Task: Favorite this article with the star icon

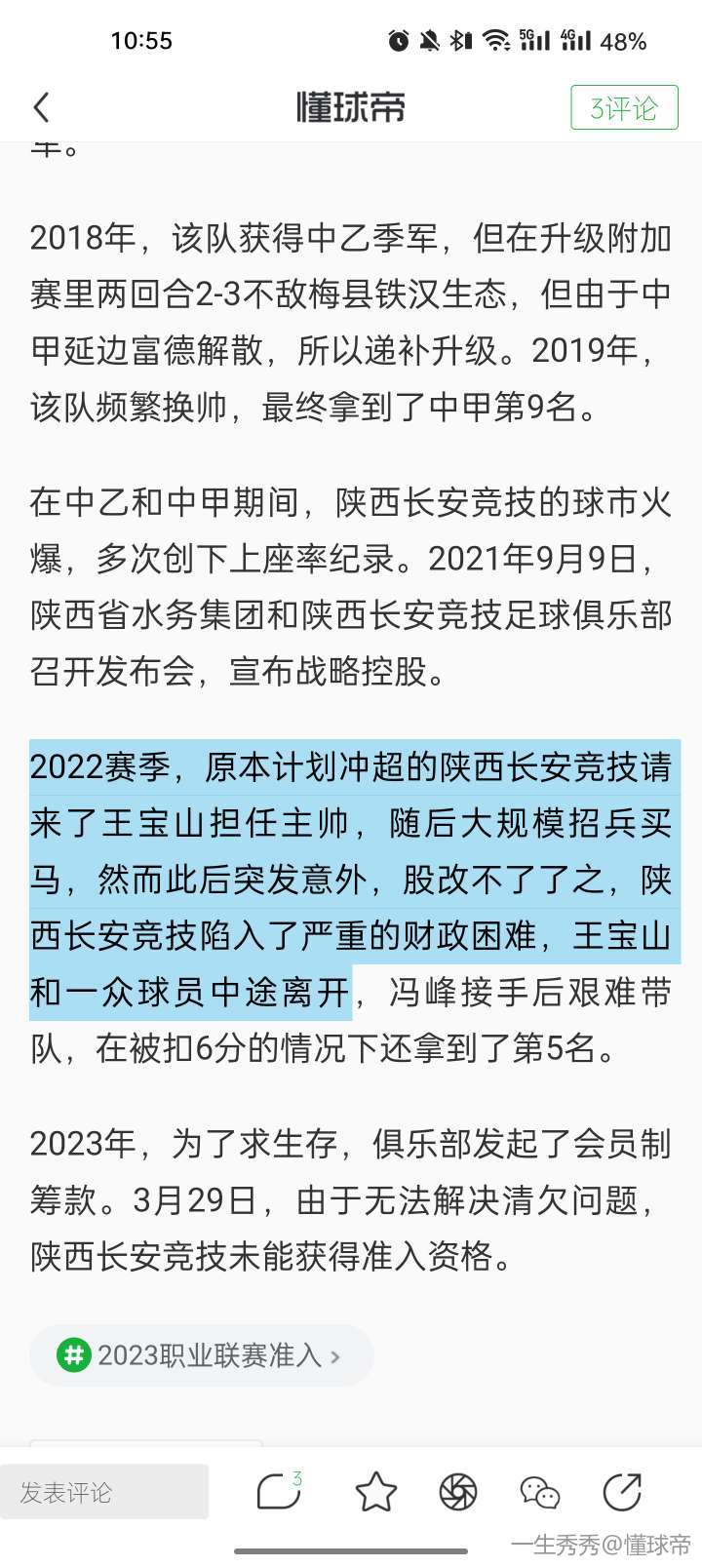Action: click(375, 1492)
